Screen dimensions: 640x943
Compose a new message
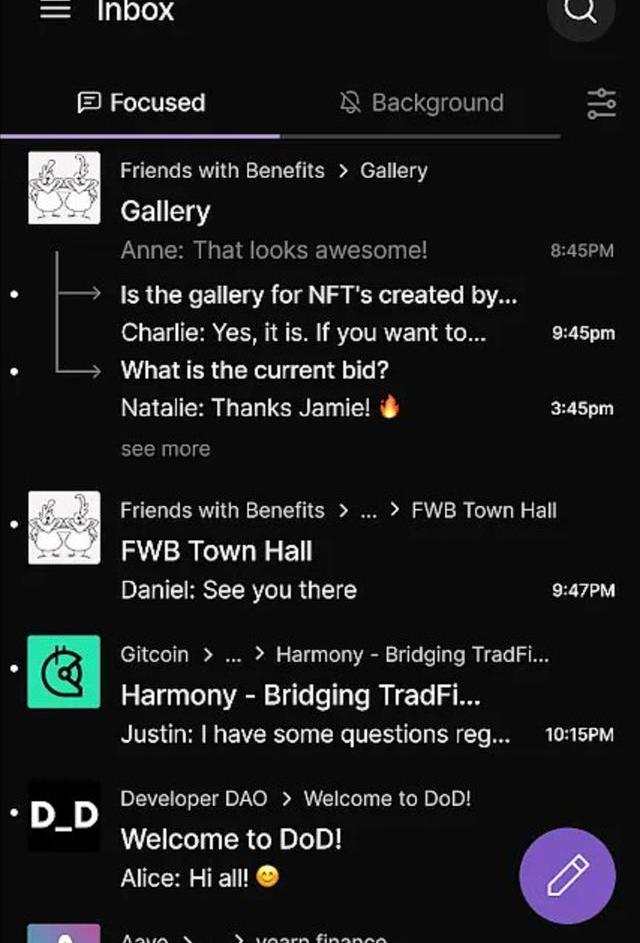[567, 876]
